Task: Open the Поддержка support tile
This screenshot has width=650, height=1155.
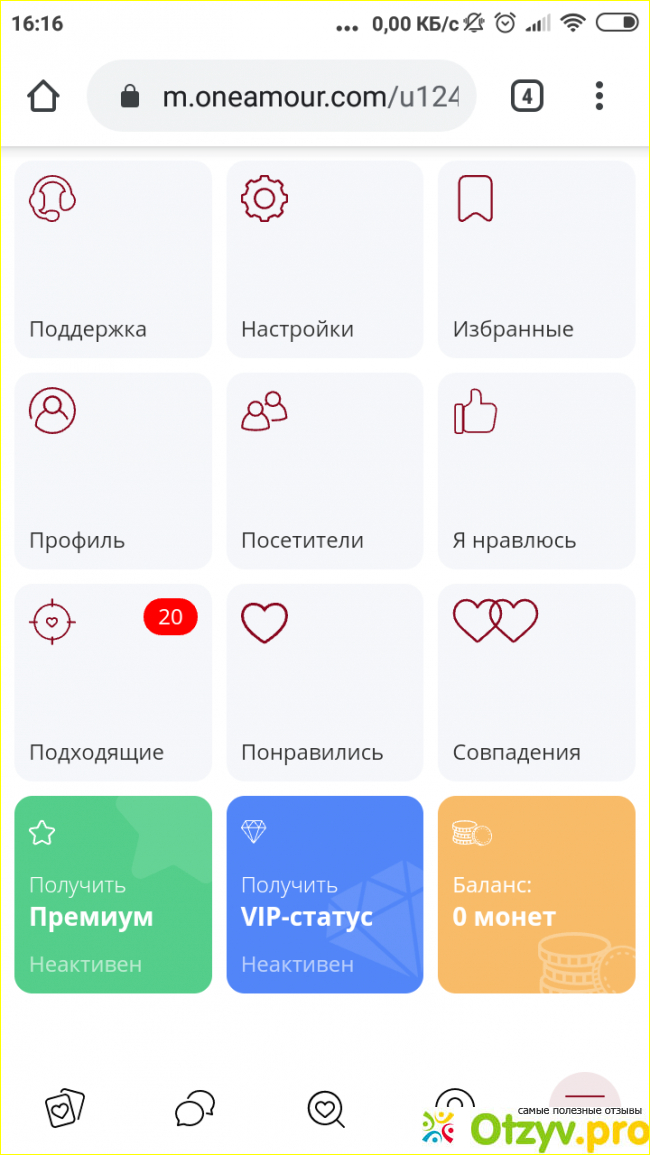Action: [113, 259]
